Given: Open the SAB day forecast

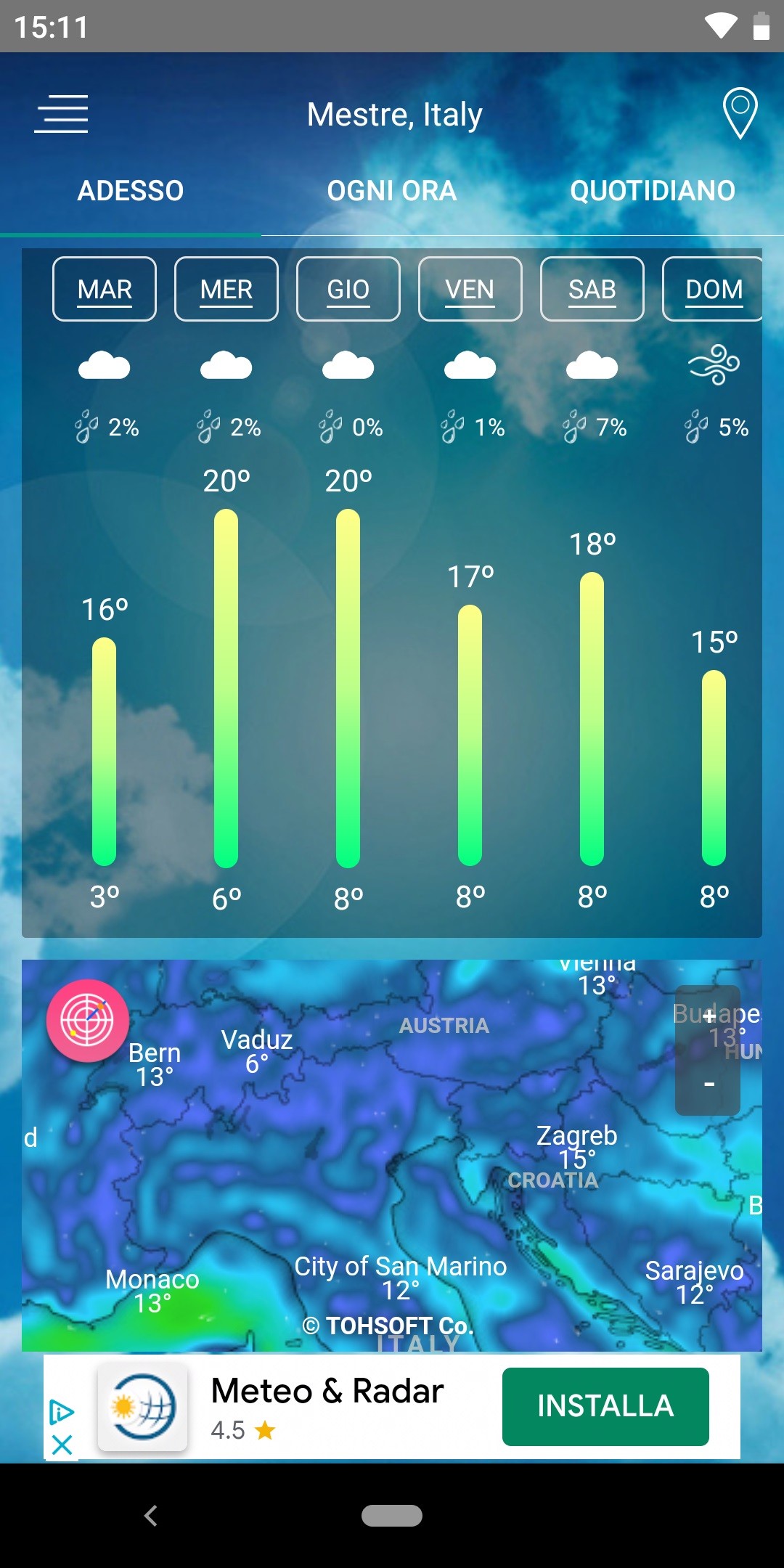Looking at the screenshot, I should point(592,289).
